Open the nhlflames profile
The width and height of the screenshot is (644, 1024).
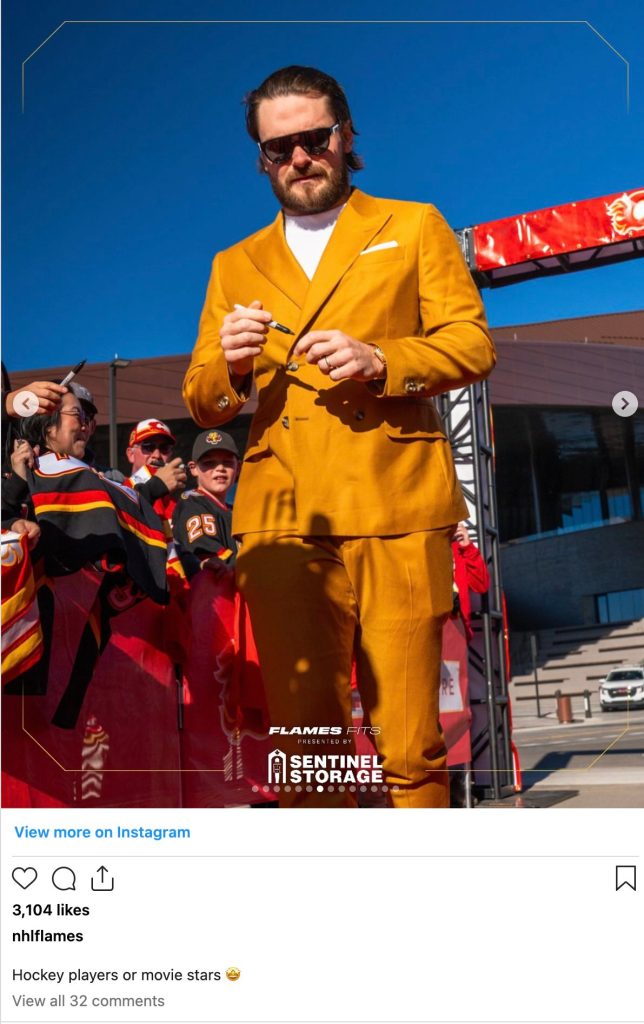point(48,936)
